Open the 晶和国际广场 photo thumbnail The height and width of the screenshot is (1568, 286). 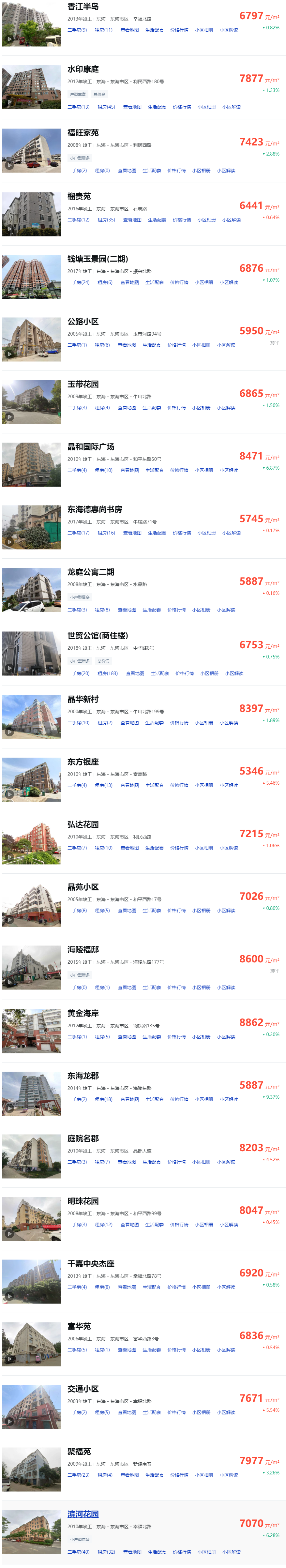[32, 465]
